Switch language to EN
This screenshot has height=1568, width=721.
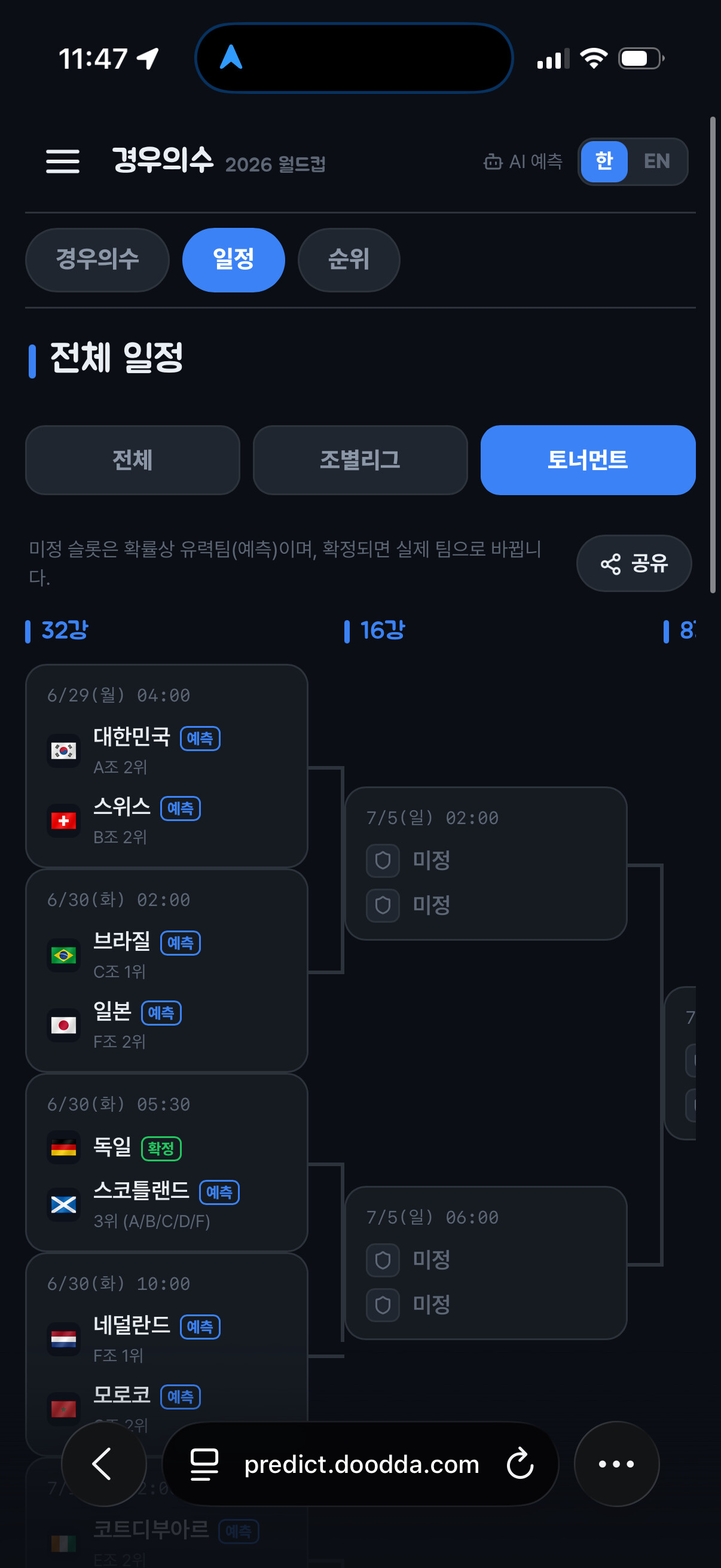click(656, 161)
